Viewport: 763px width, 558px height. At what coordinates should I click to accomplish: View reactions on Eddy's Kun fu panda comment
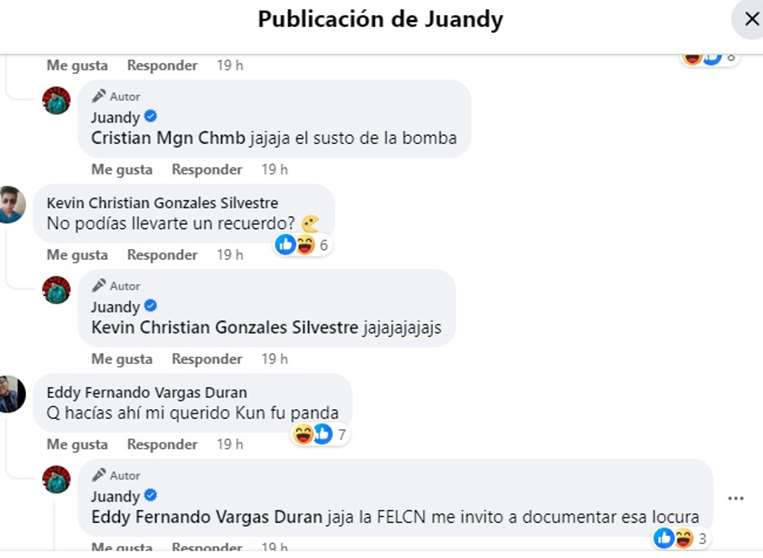pos(319,434)
